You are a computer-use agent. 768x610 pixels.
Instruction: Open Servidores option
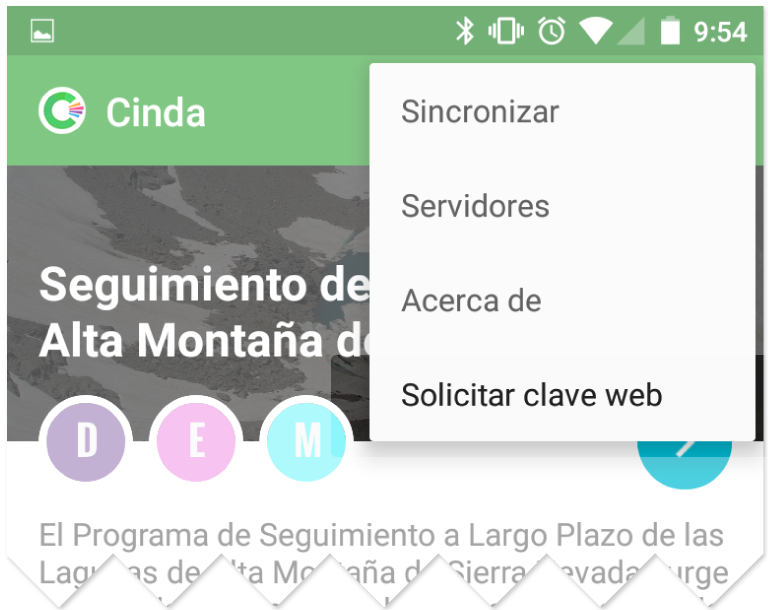[475, 206]
